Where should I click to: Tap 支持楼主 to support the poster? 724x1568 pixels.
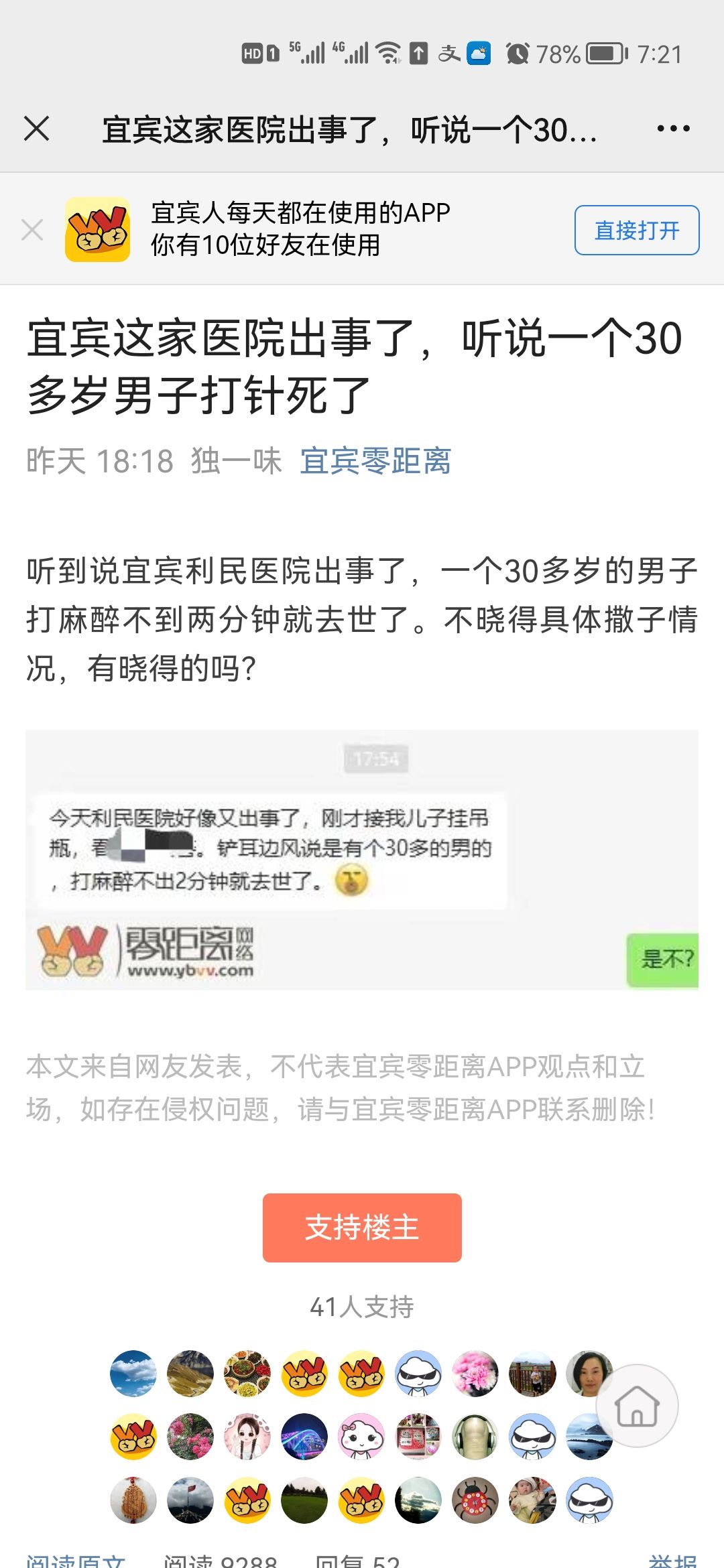pos(362,1228)
